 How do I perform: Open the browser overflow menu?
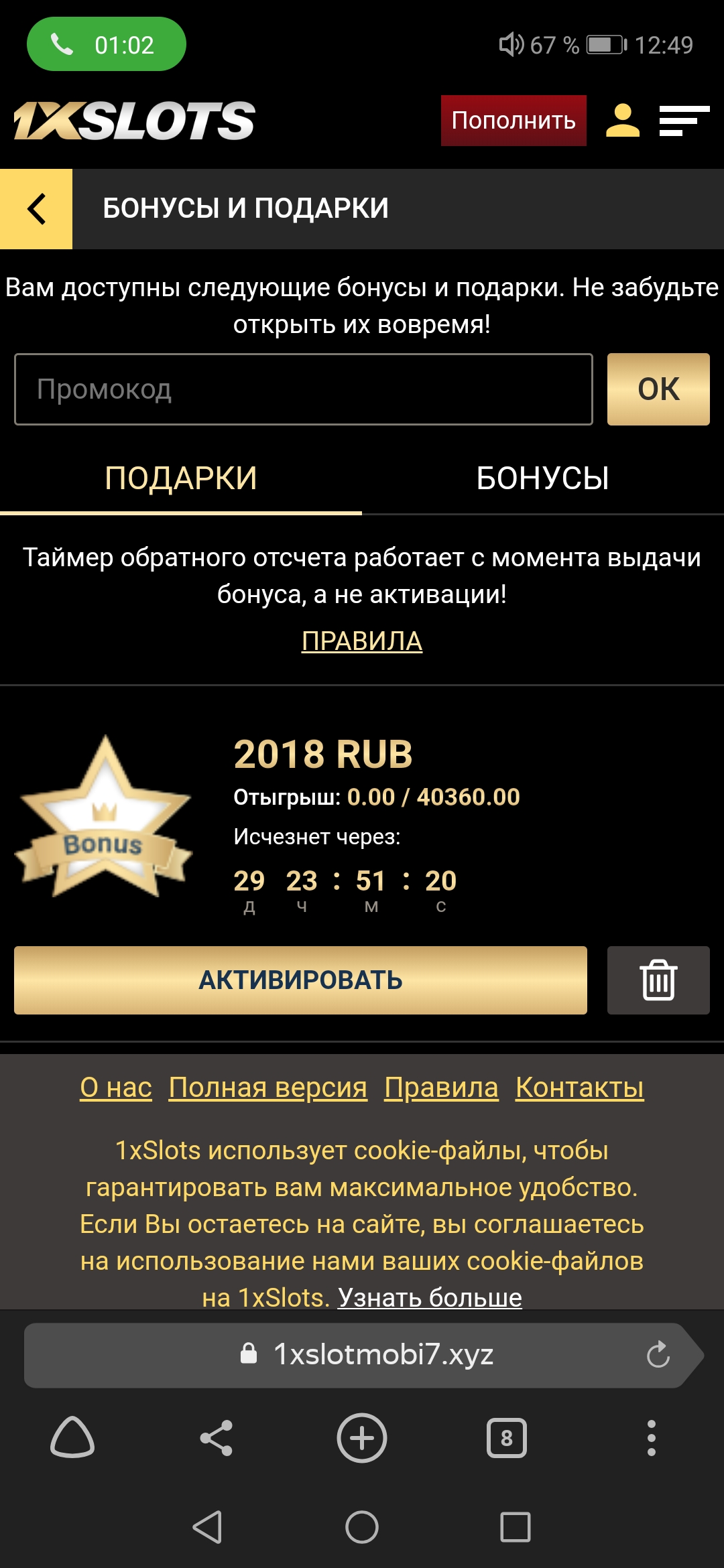[x=651, y=1438]
